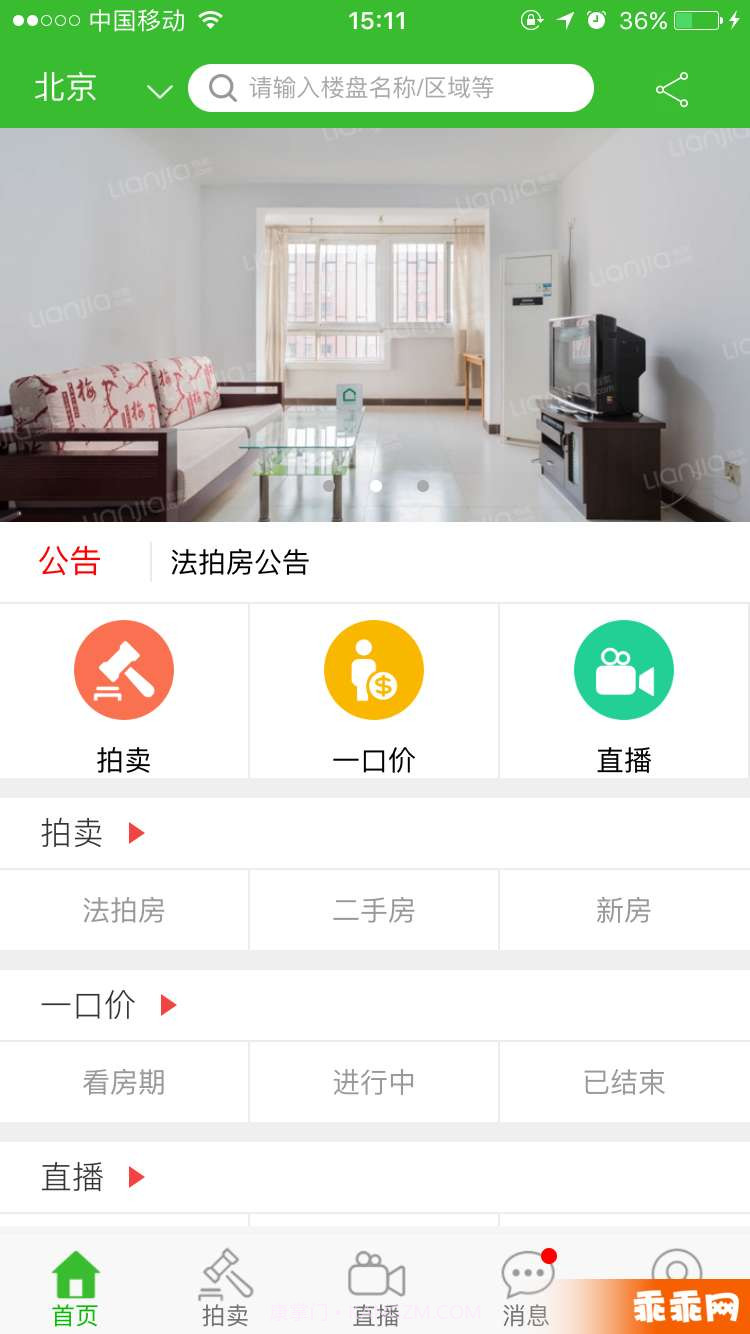Click the search magnifier icon
The image size is (750, 1334).
(x=221, y=88)
